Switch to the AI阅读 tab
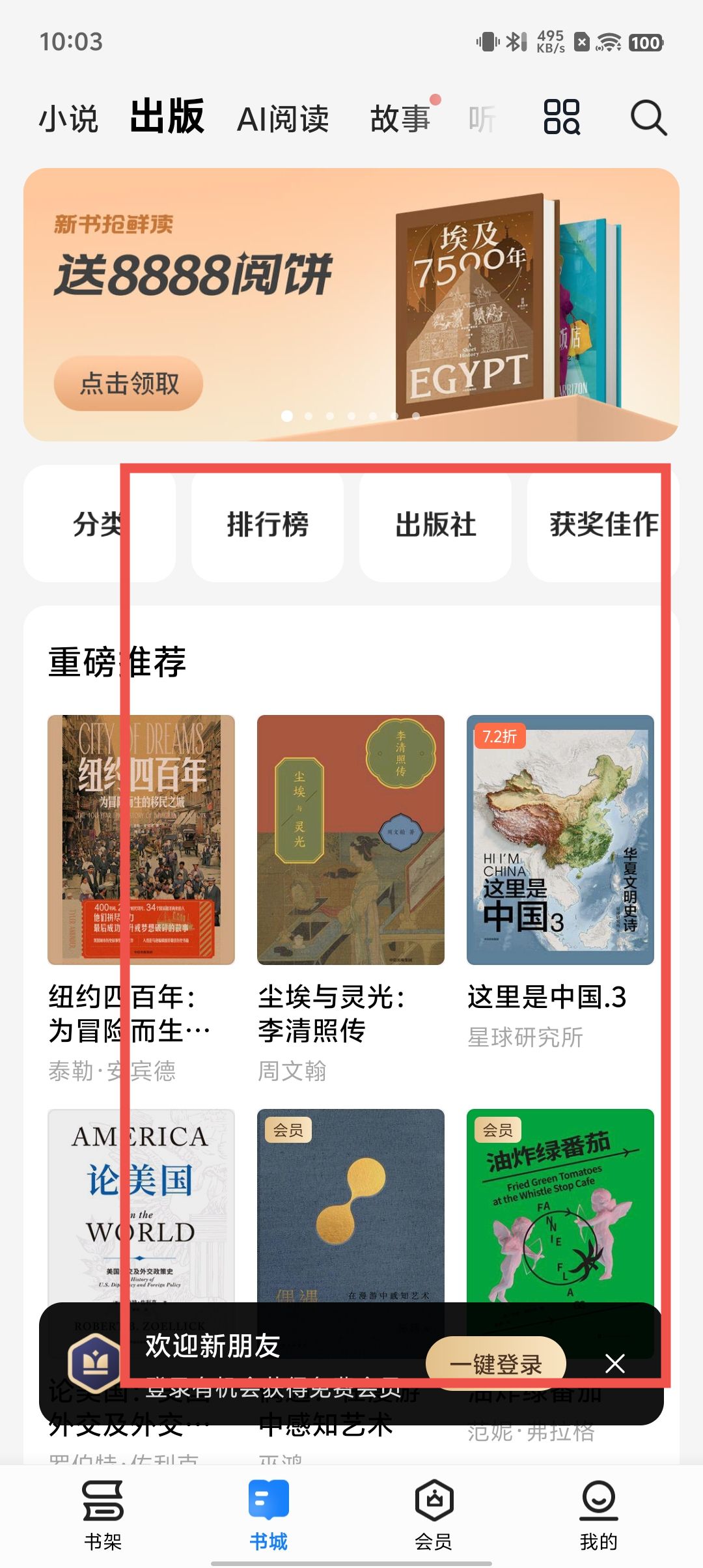Viewport: 703px width, 1568px height. pyautogui.click(x=283, y=119)
